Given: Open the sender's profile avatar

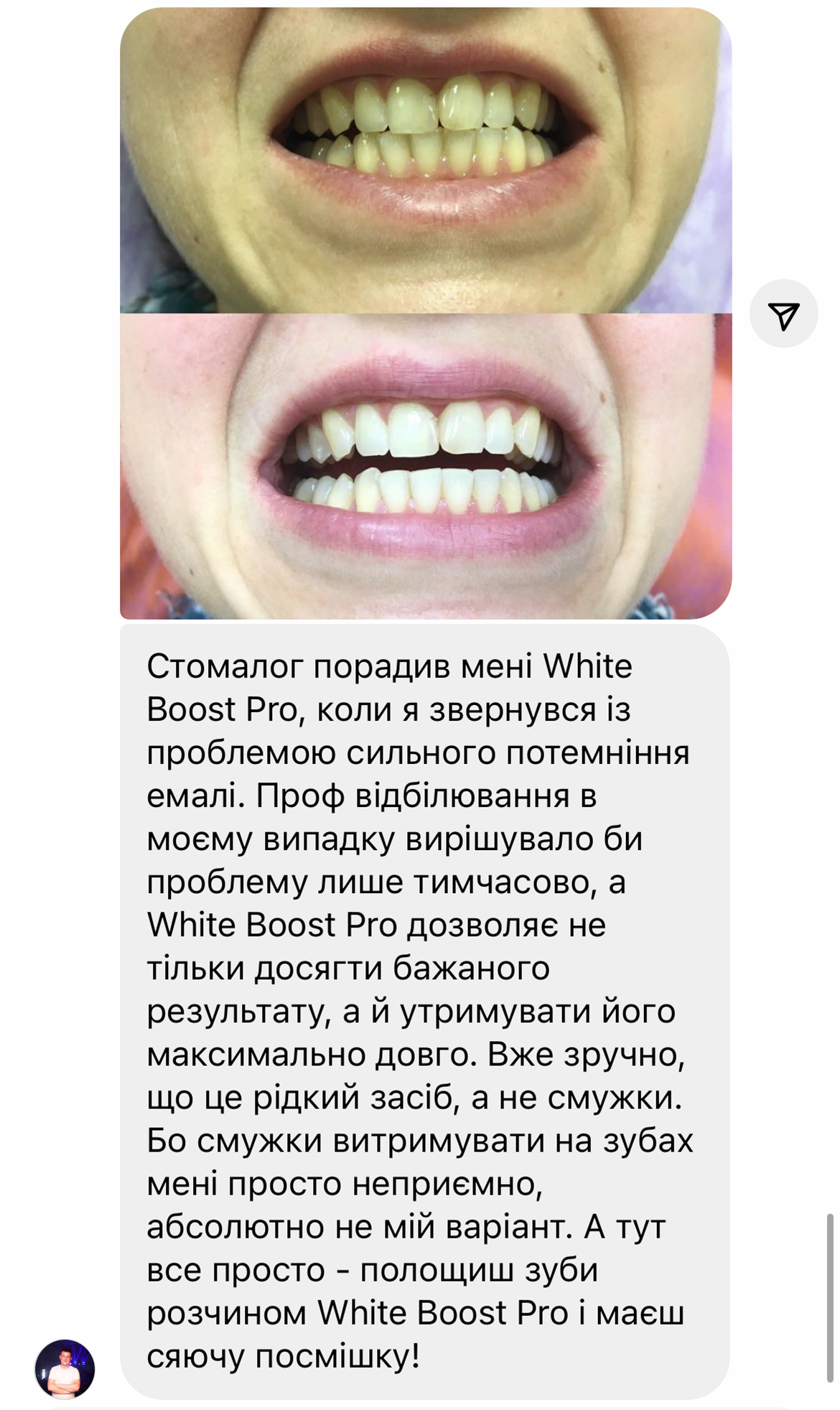Looking at the screenshot, I should point(65,1368).
